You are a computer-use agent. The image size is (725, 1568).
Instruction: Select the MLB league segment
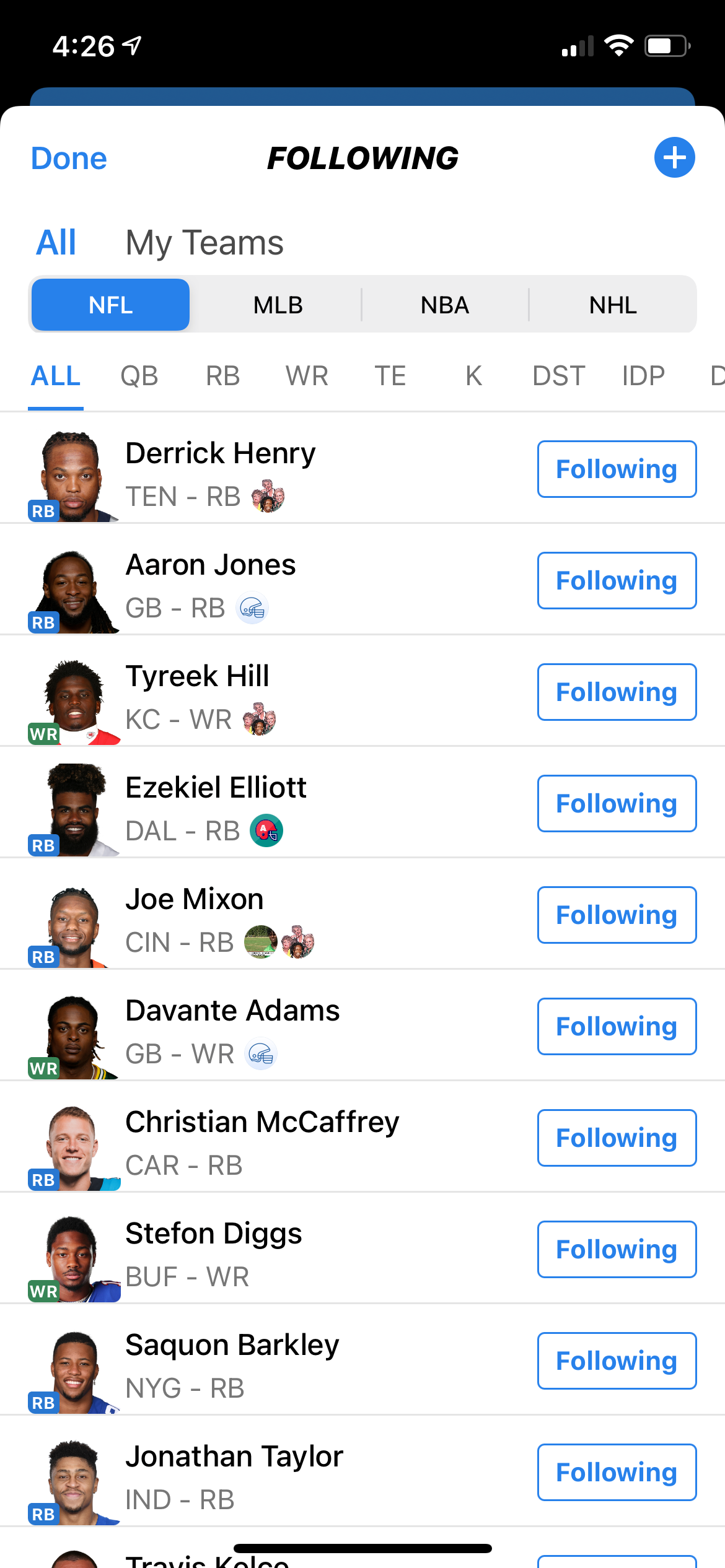coord(278,305)
